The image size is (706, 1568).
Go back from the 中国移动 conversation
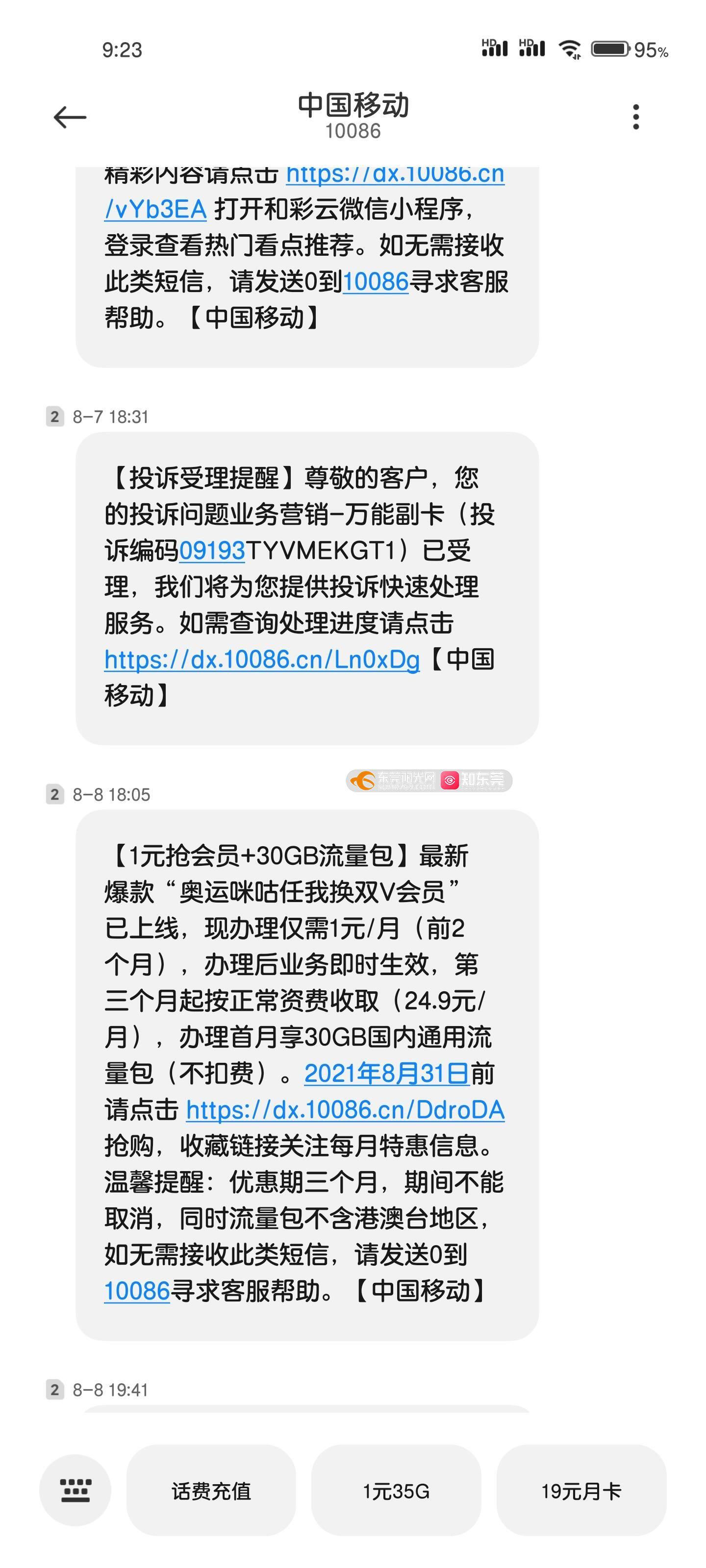[70, 117]
